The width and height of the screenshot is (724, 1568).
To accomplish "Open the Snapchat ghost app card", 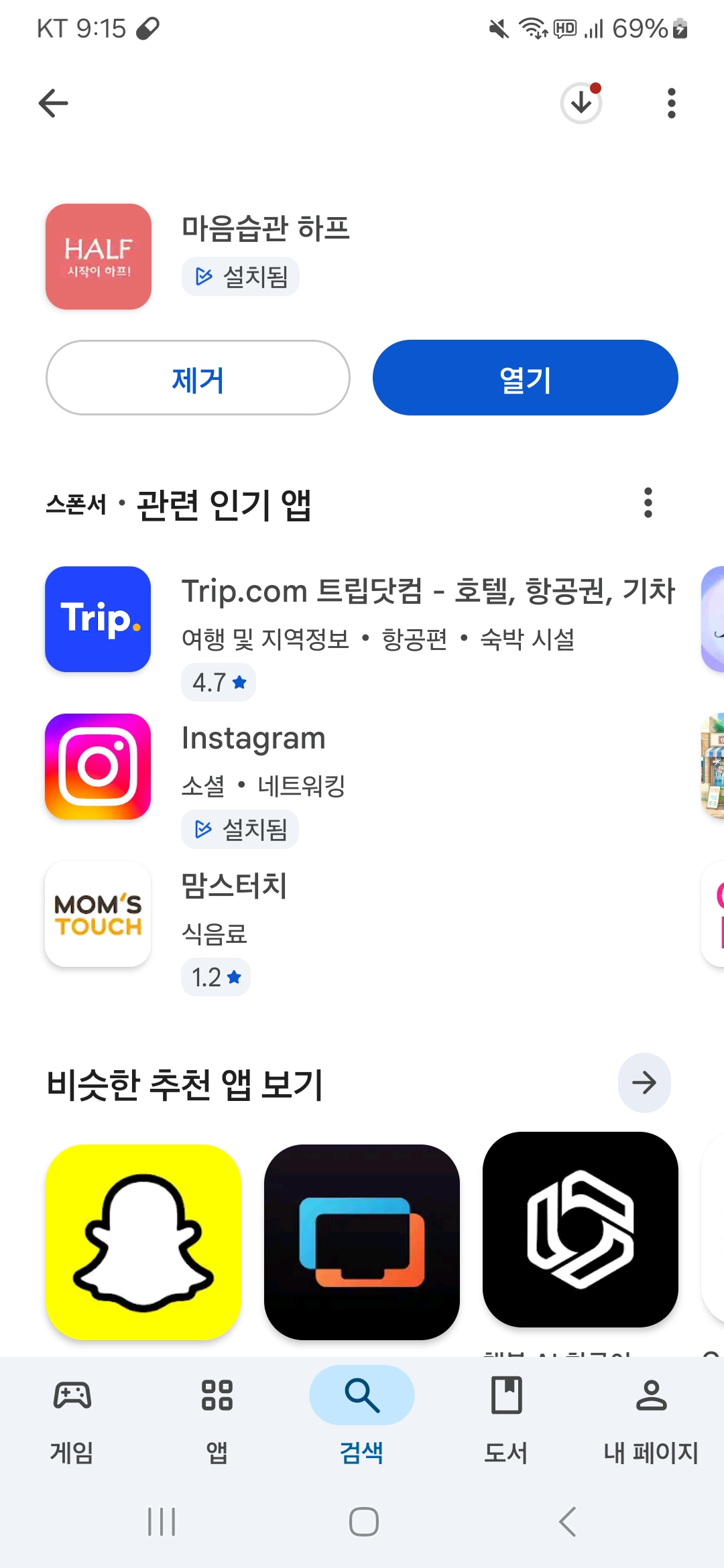I will tap(143, 1242).
